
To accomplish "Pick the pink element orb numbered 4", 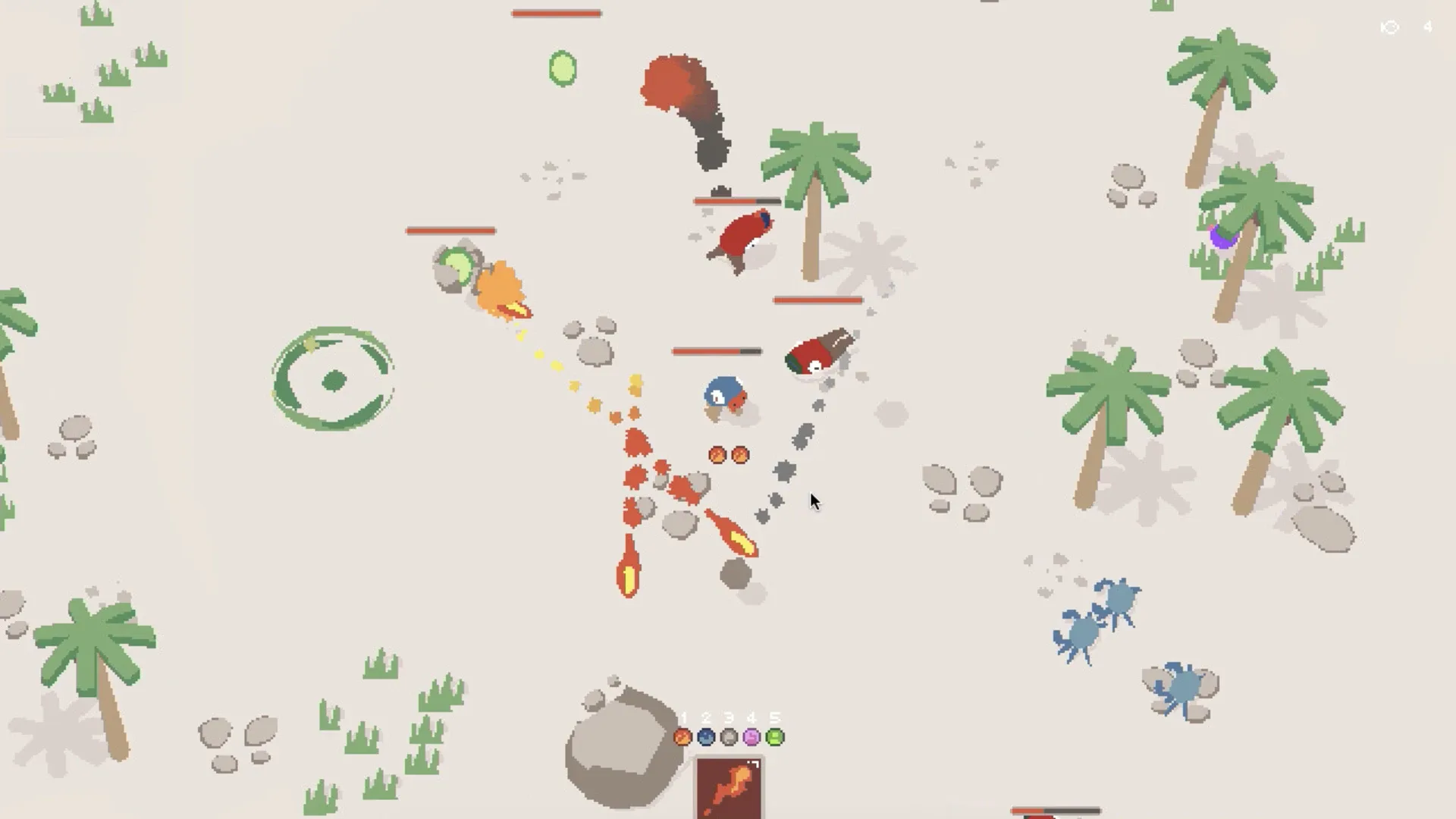I will click(752, 736).
